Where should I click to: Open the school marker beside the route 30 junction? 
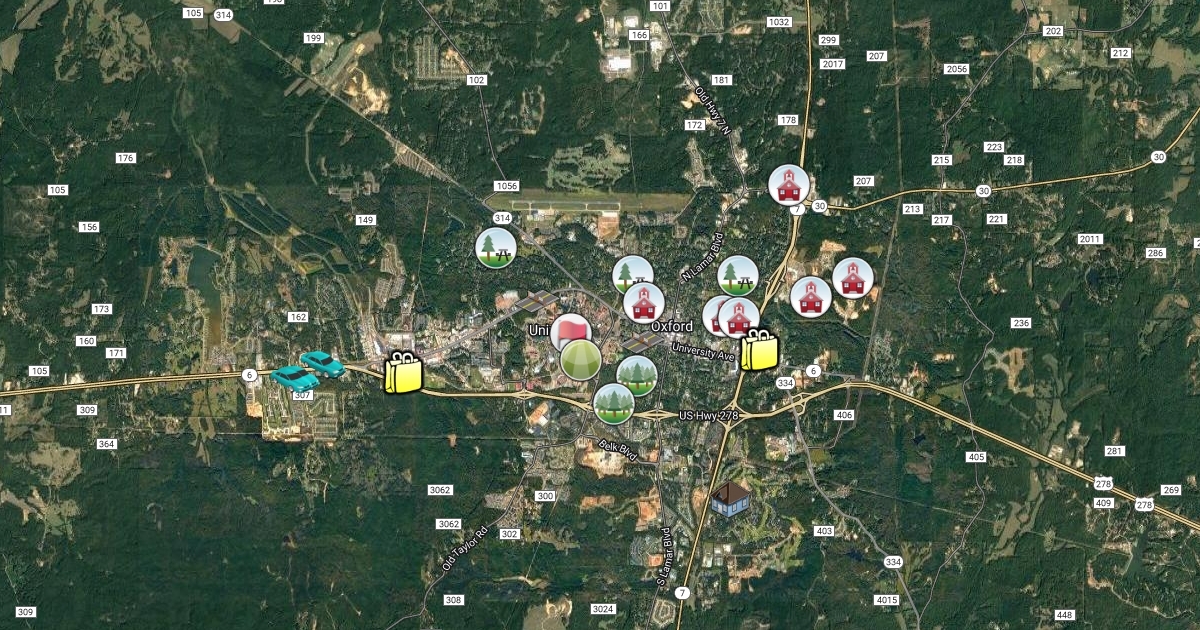click(788, 185)
